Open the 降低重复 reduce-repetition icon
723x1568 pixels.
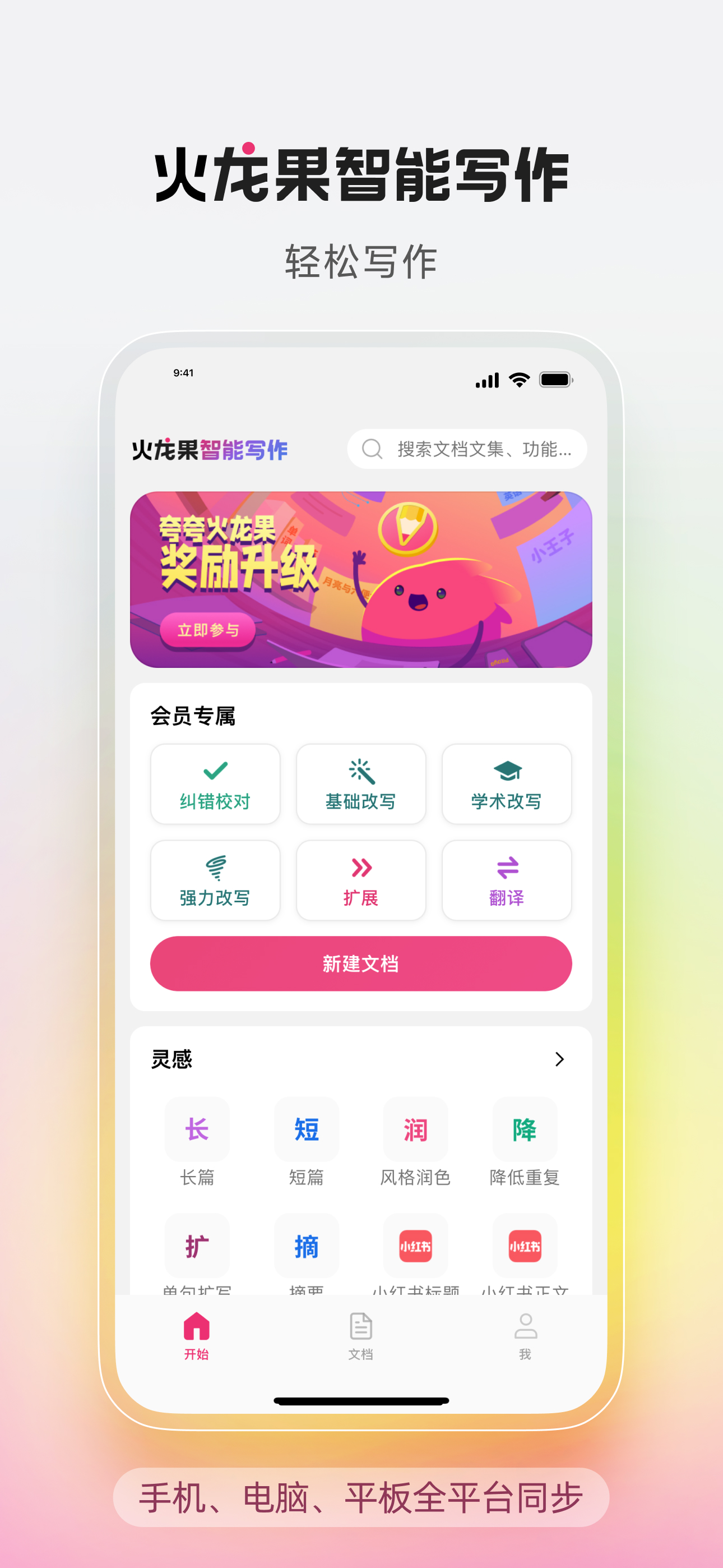[x=524, y=1129]
